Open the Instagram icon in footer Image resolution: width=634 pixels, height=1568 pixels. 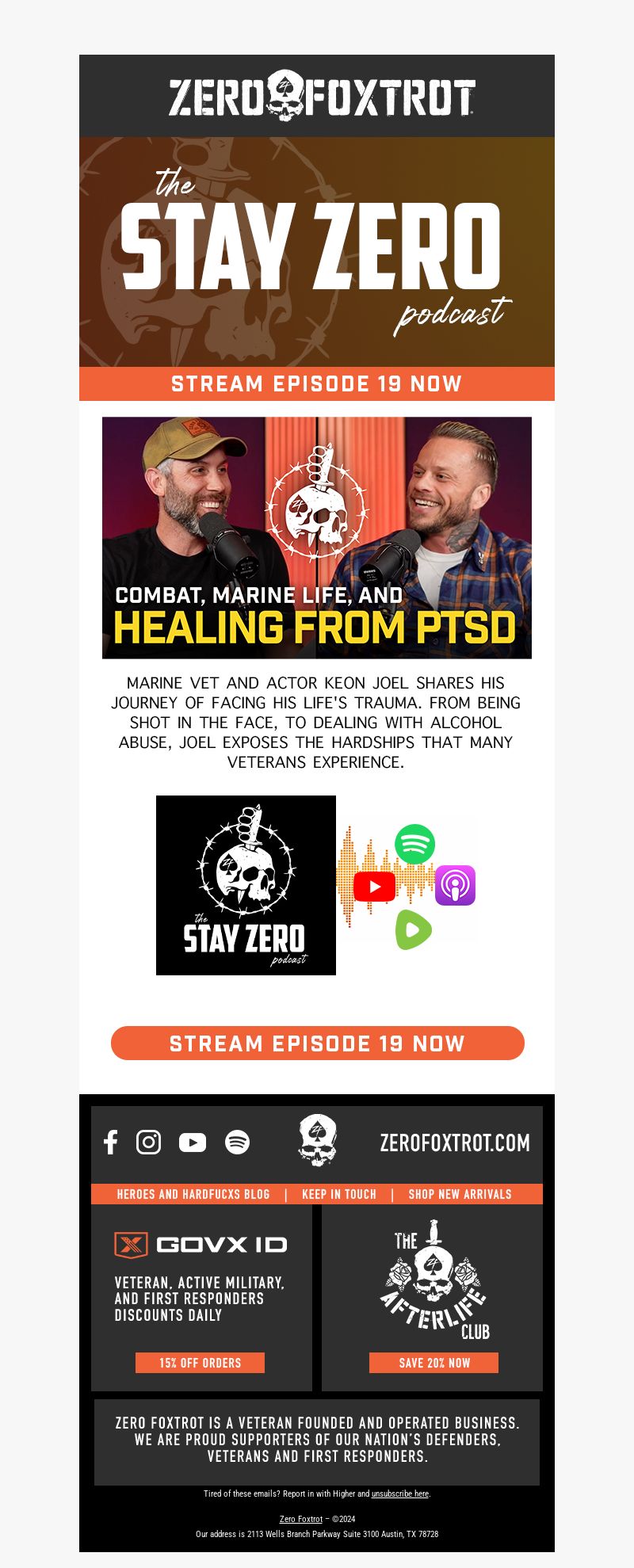coord(149,1142)
